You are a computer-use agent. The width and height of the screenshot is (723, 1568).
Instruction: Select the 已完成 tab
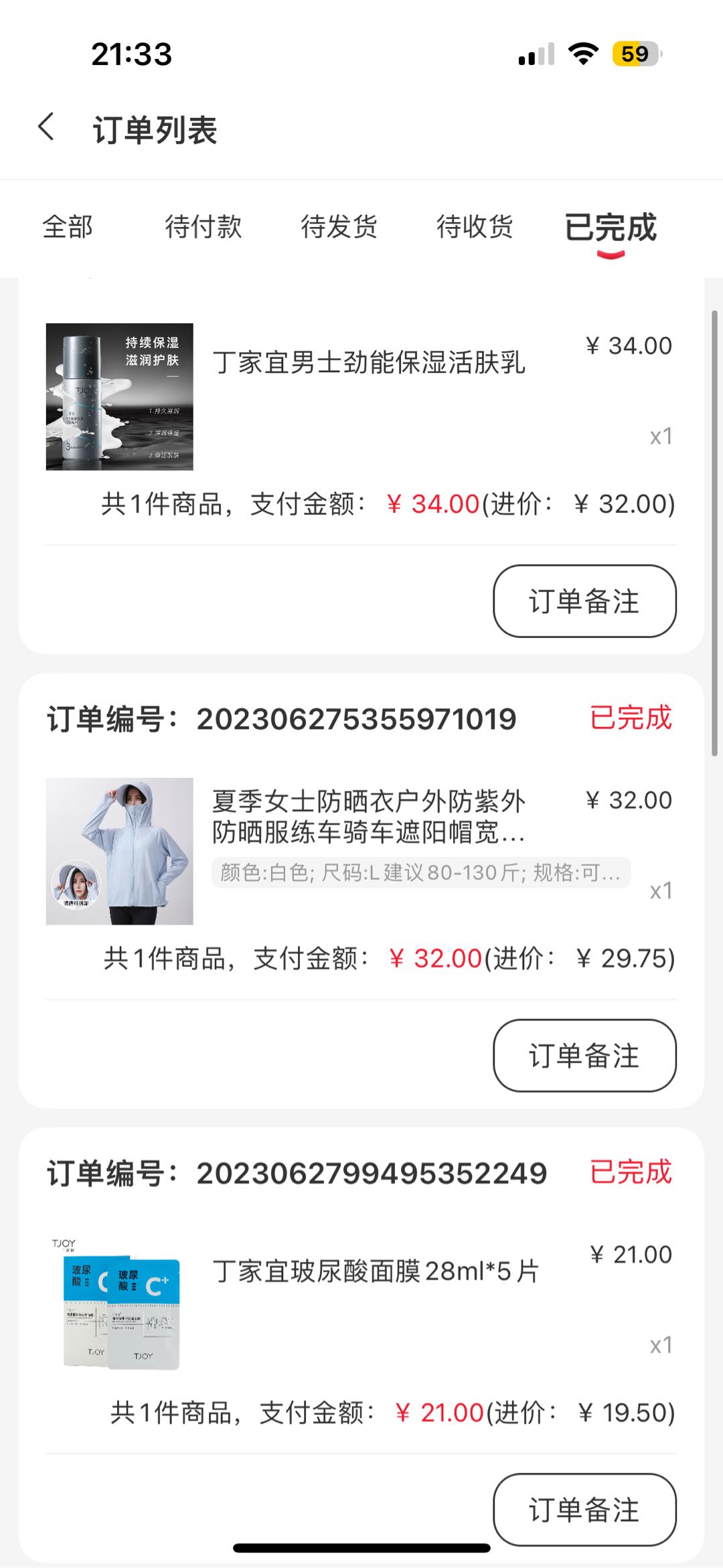pos(611,228)
